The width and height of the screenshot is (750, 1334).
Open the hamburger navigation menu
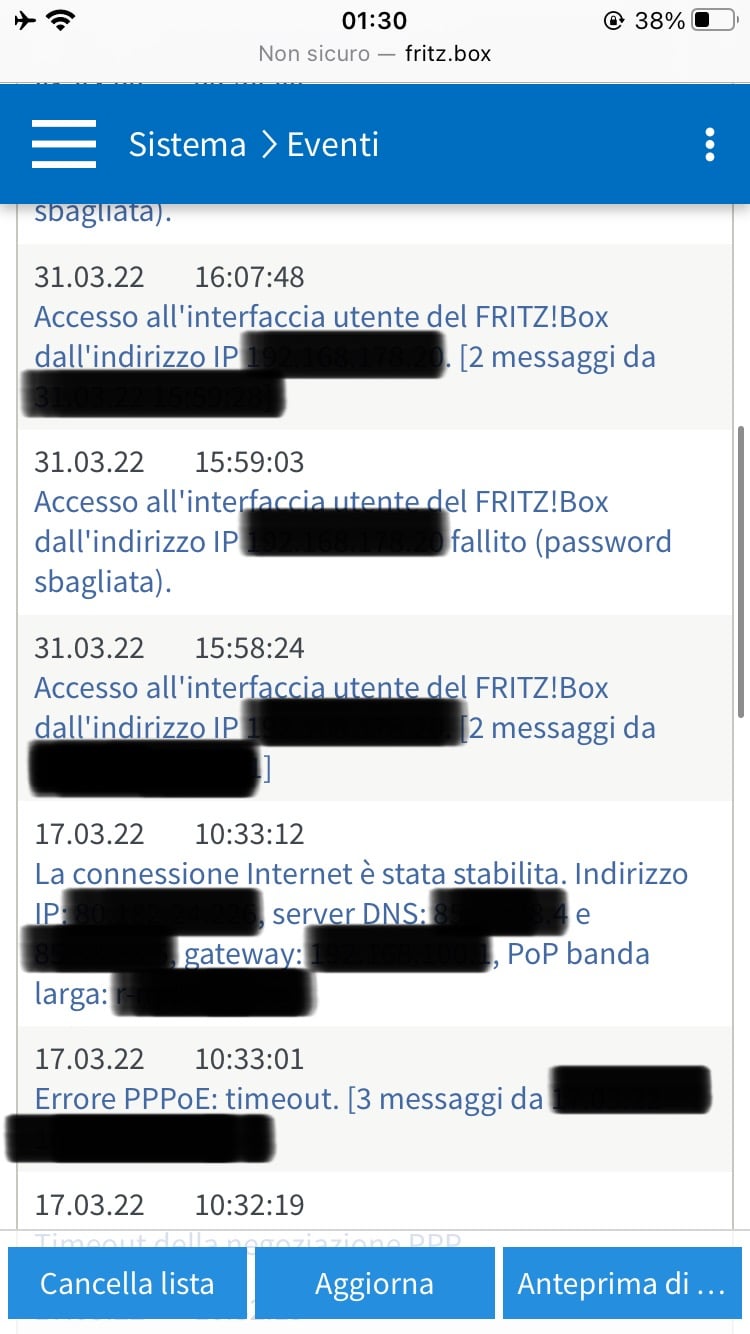(x=64, y=144)
